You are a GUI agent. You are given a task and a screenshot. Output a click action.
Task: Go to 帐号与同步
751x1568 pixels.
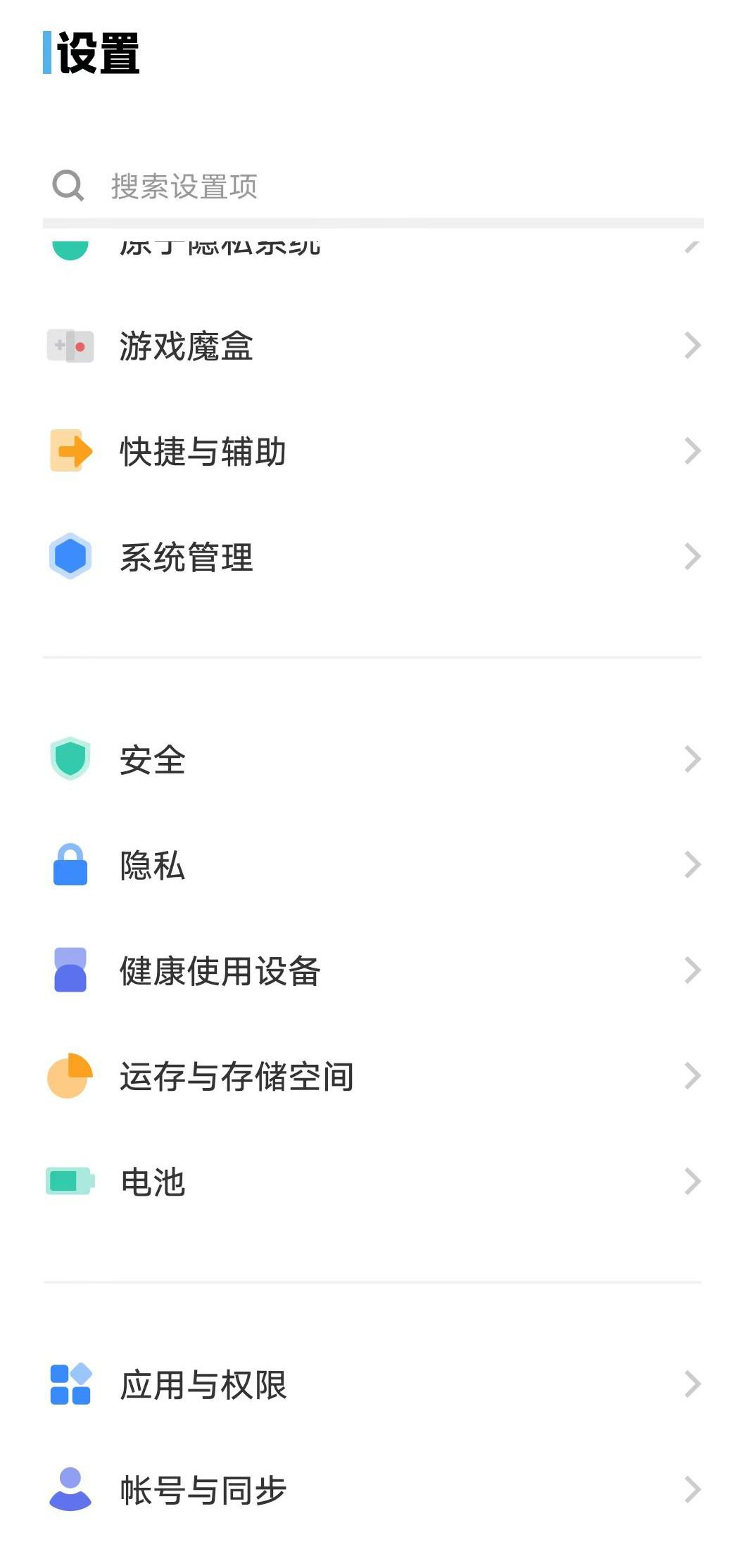(373, 1490)
